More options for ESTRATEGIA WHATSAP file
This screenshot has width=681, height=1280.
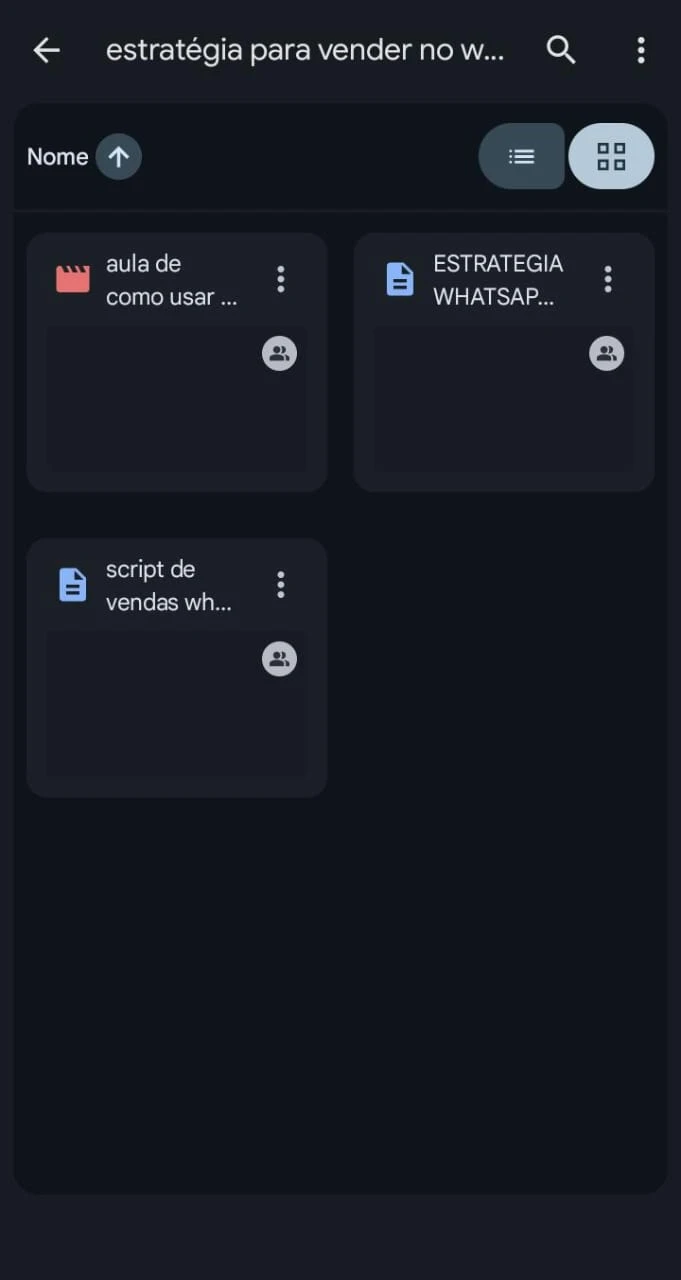click(x=608, y=279)
